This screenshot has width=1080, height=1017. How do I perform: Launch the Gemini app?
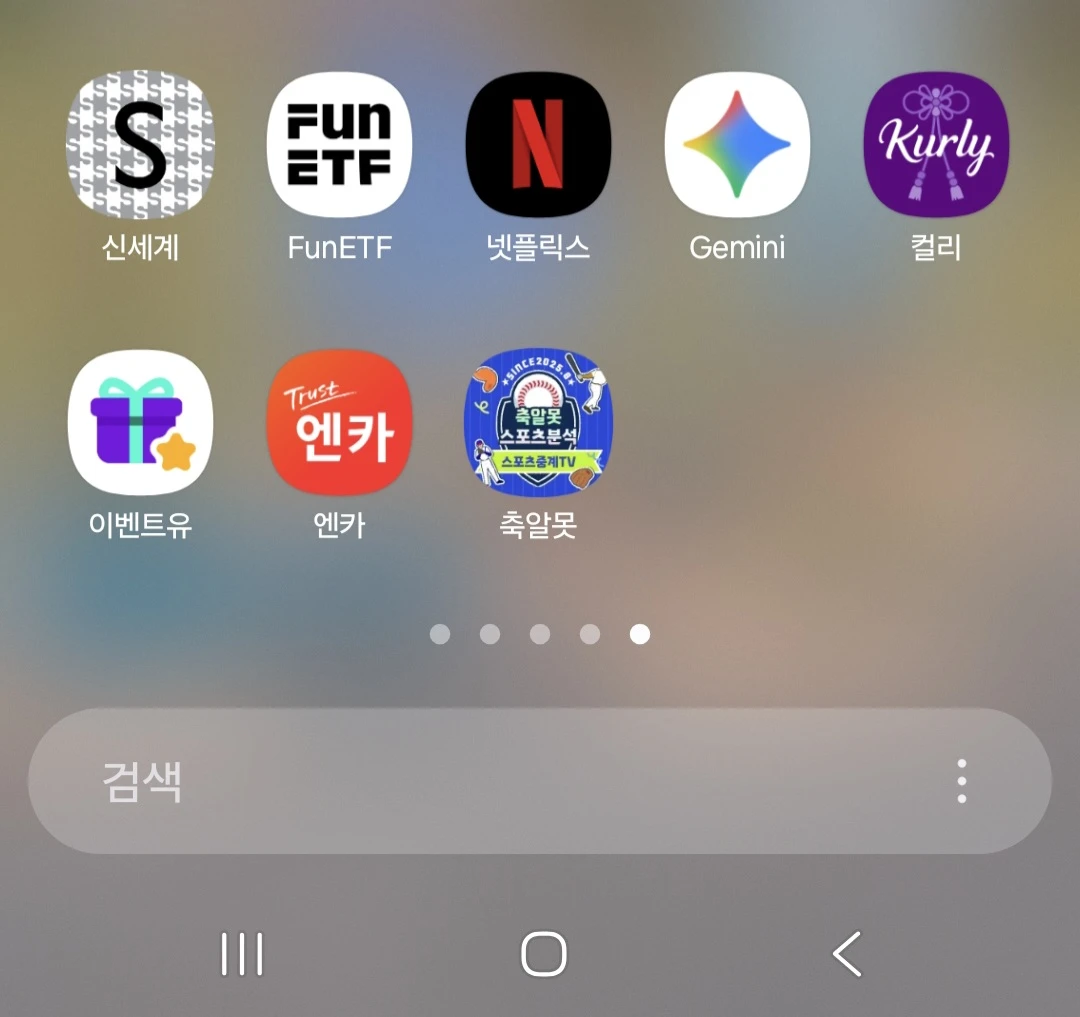(737, 145)
